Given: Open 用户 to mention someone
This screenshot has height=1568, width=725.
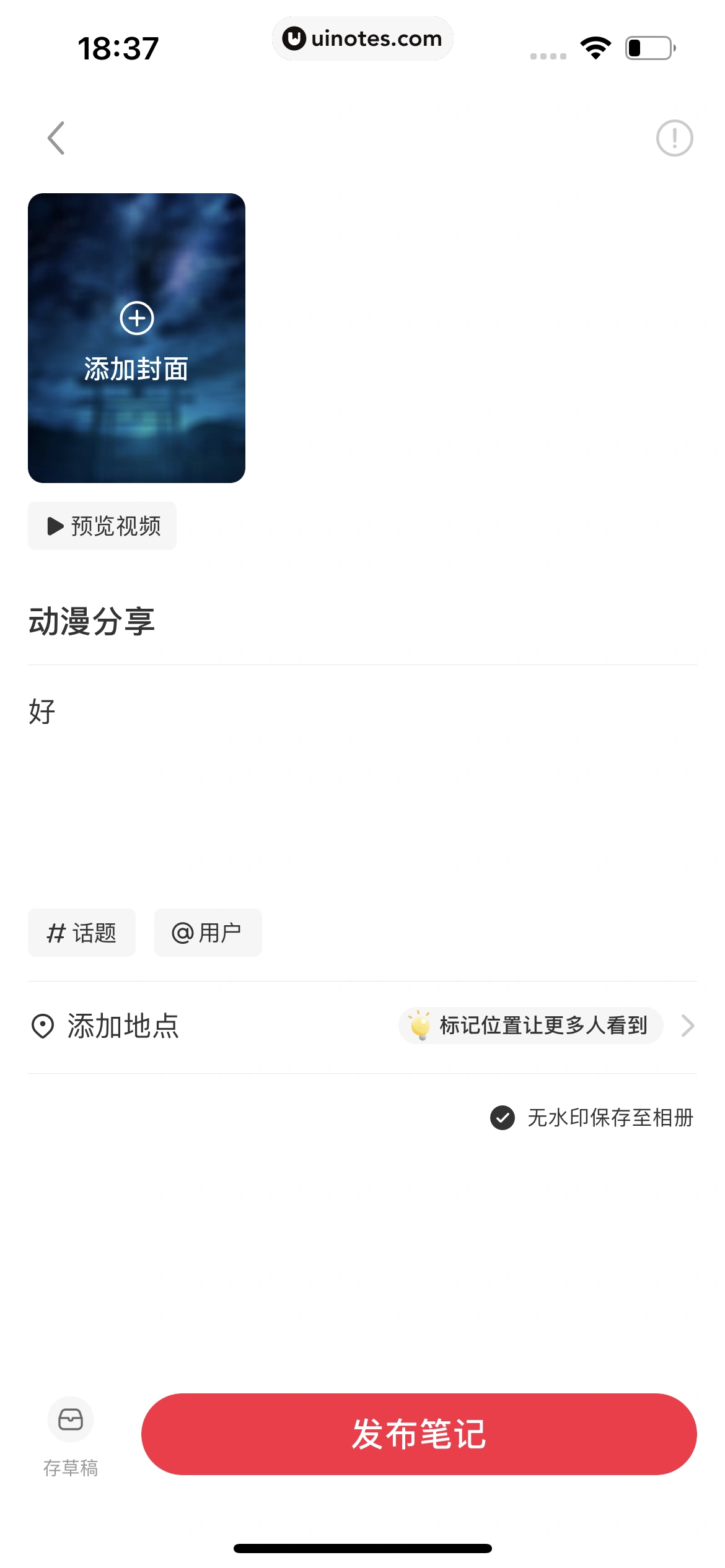Looking at the screenshot, I should pyautogui.click(x=208, y=933).
